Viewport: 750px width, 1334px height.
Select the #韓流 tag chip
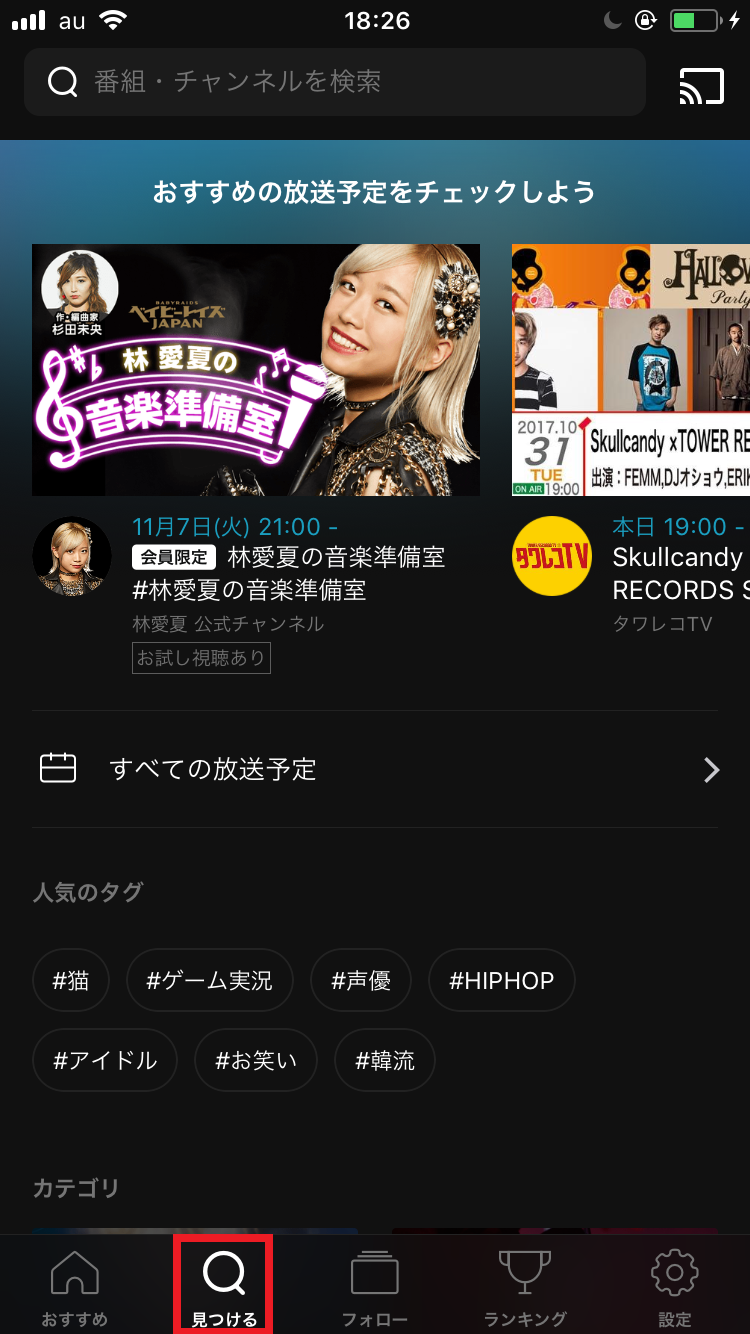[385, 1060]
